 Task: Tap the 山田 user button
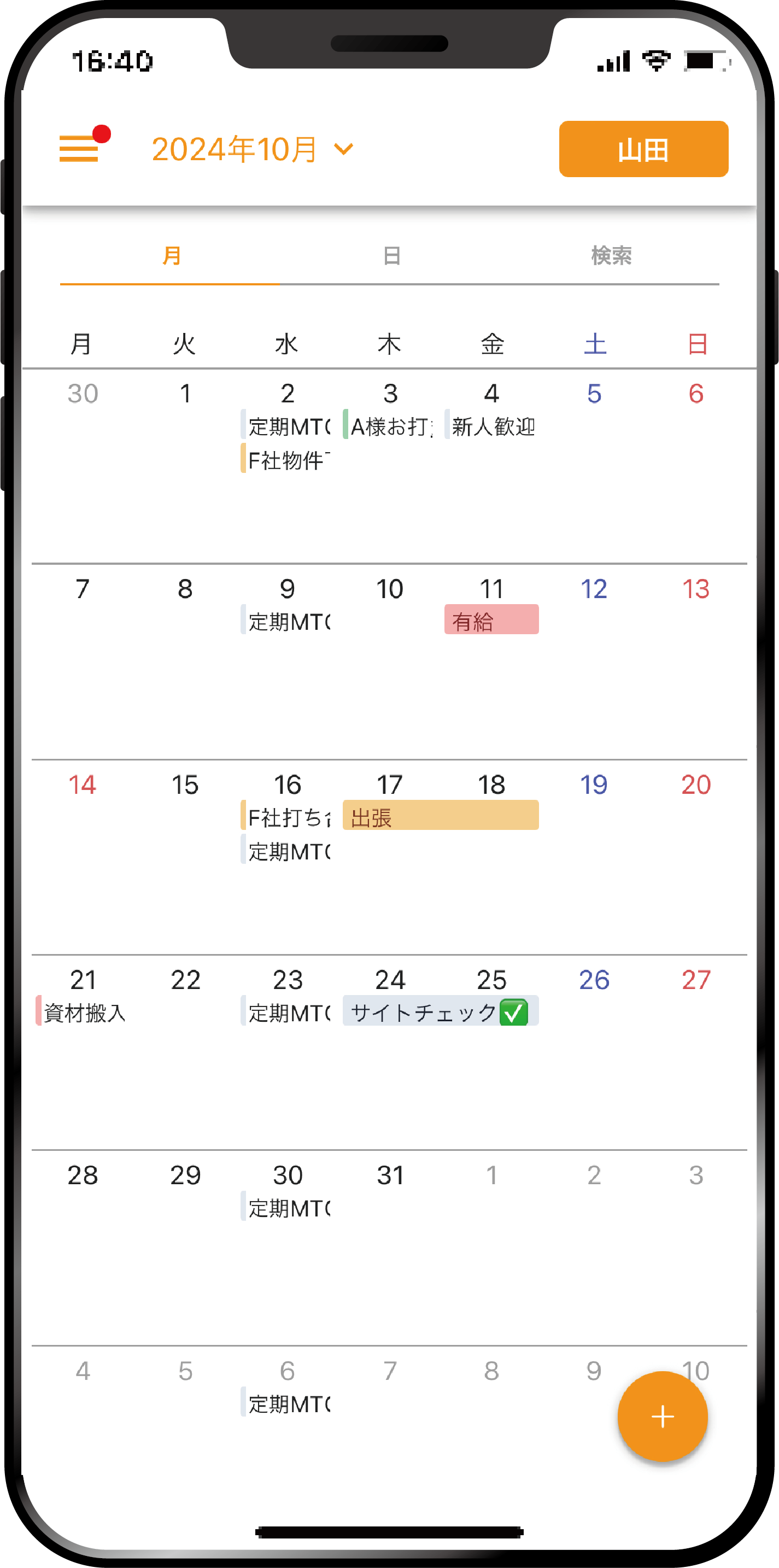(643, 149)
